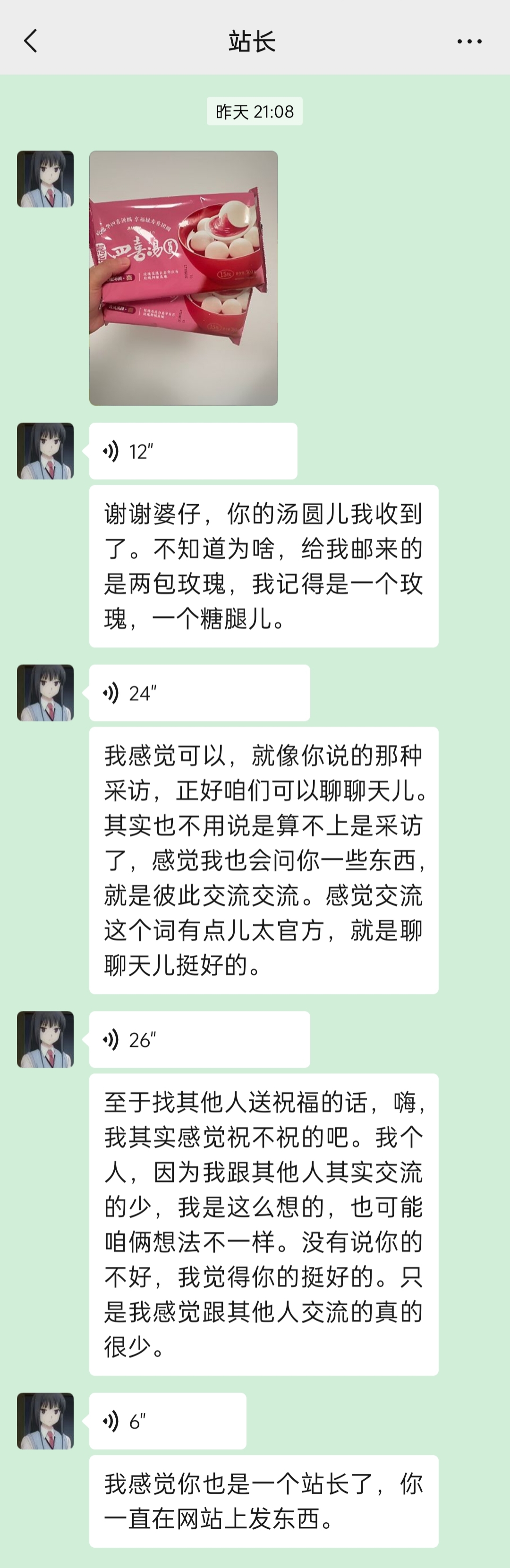The image size is (510, 1568).
Task: Open the photo of the tangyuan packages
Action: click(183, 278)
